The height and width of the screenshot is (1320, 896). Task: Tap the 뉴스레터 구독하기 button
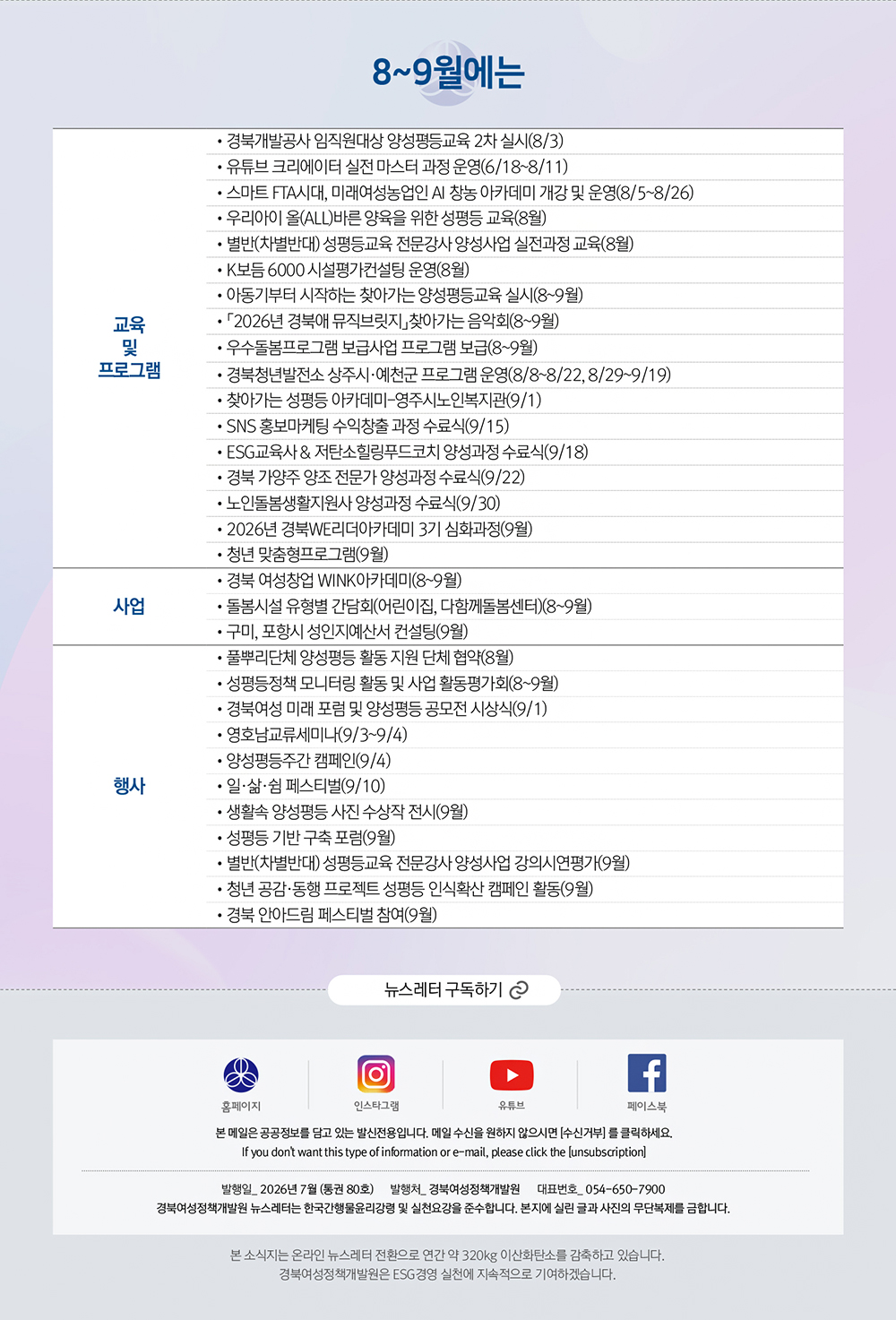click(444, 990)
